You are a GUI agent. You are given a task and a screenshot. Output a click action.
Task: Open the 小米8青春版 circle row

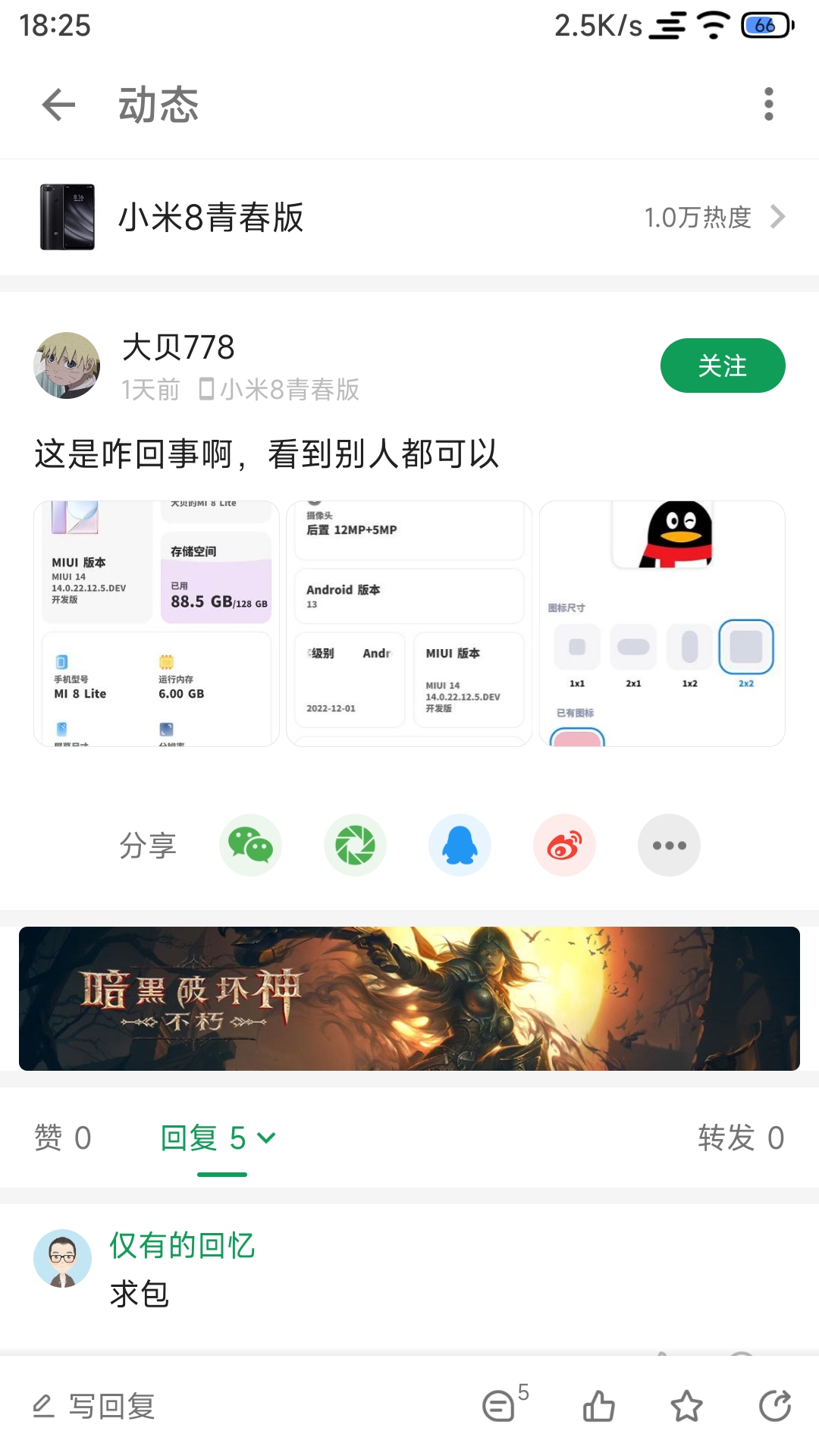click(x=409, y=218)
